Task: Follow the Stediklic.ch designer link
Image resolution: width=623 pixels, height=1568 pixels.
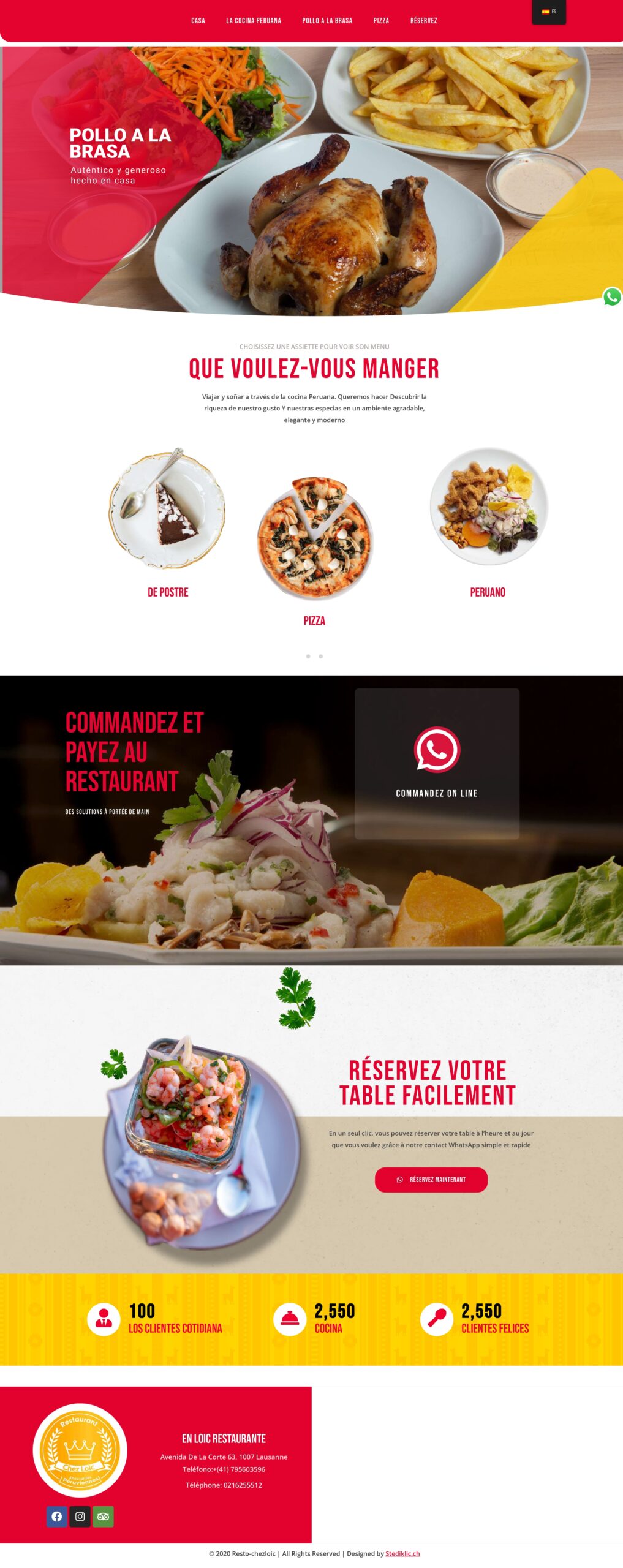Action: [x=402, y=1553]
